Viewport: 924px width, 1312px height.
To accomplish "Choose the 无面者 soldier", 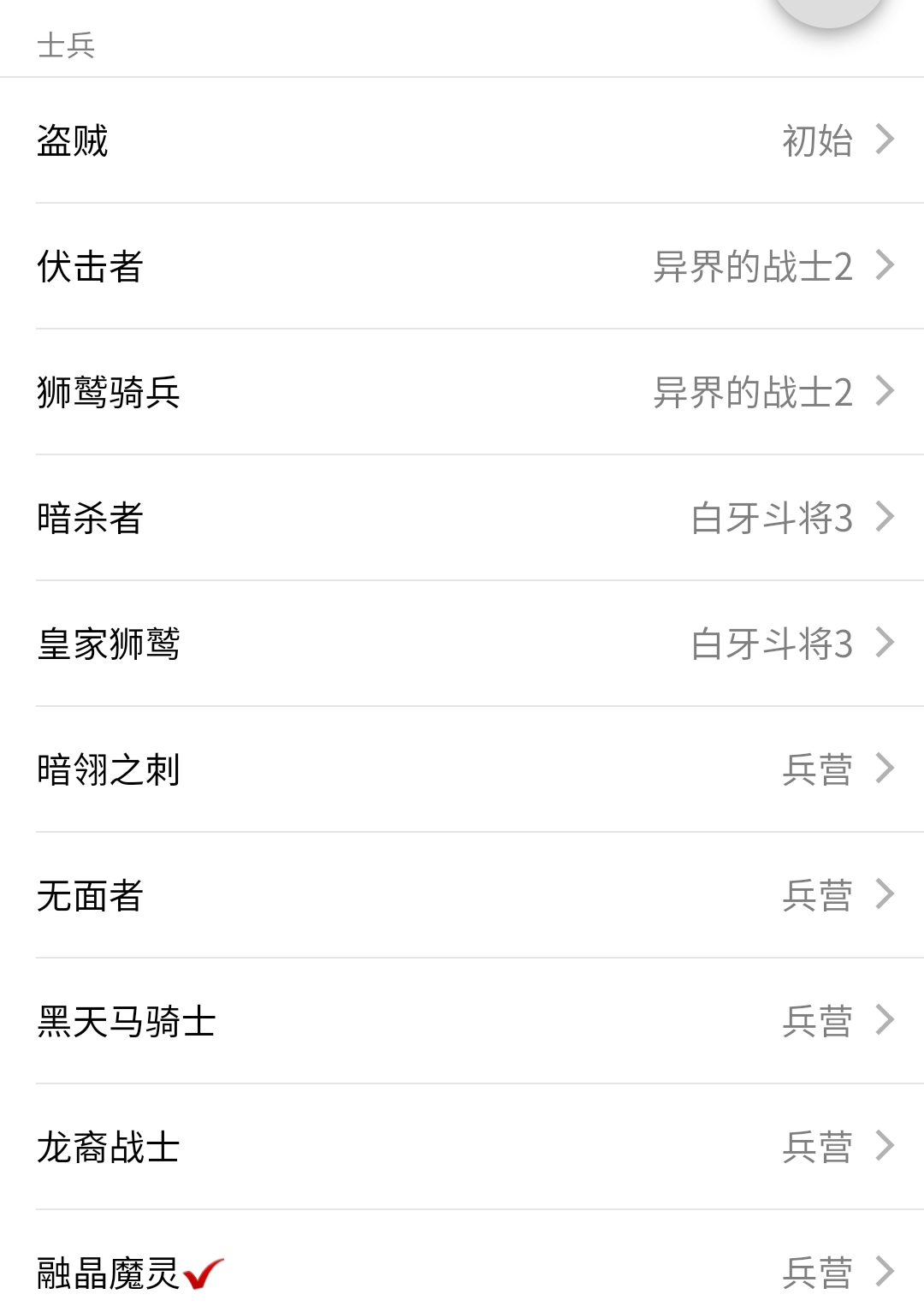I will [462, 895].
